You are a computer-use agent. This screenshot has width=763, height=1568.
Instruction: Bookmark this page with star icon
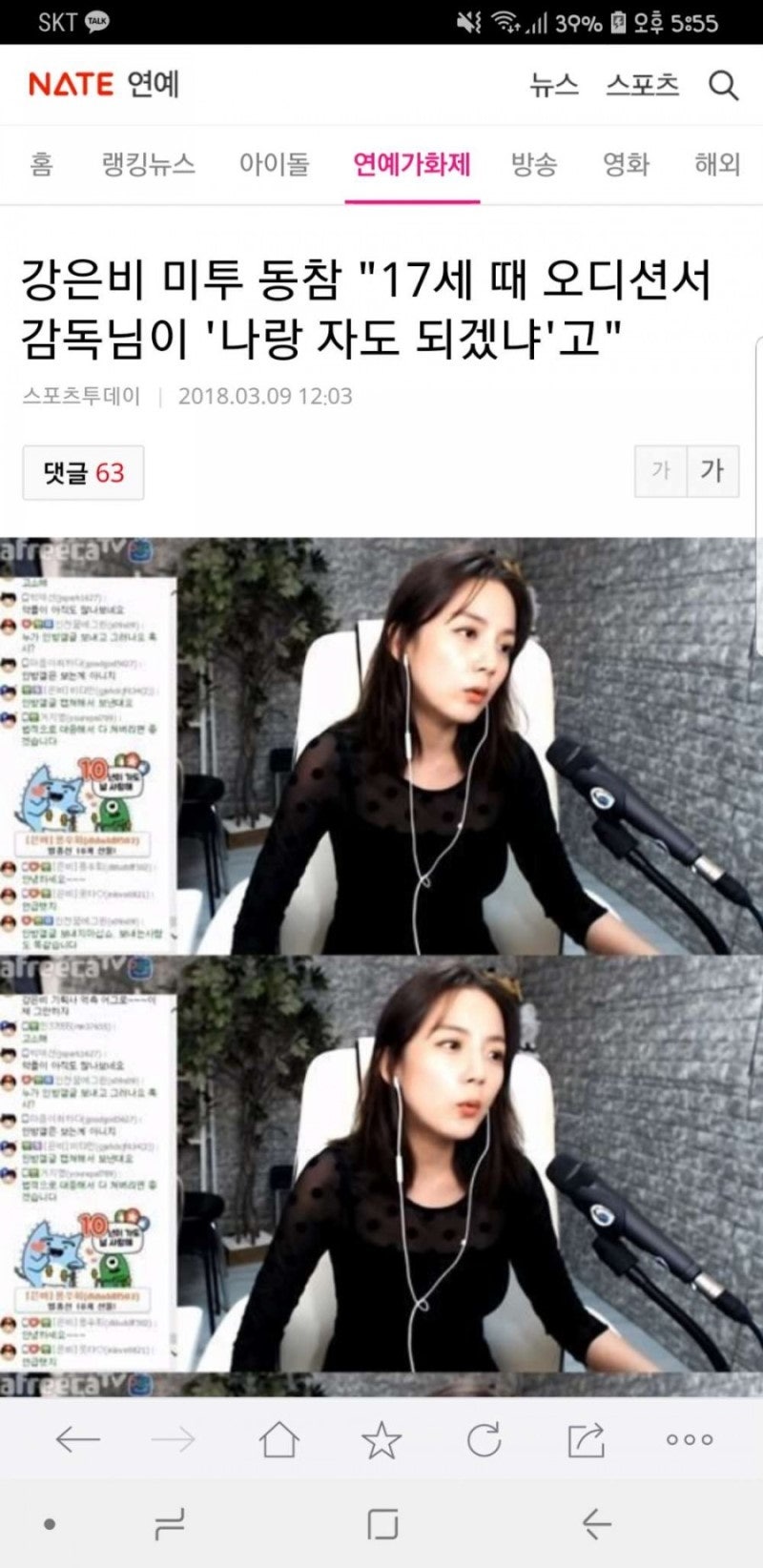pos(381,1439)
